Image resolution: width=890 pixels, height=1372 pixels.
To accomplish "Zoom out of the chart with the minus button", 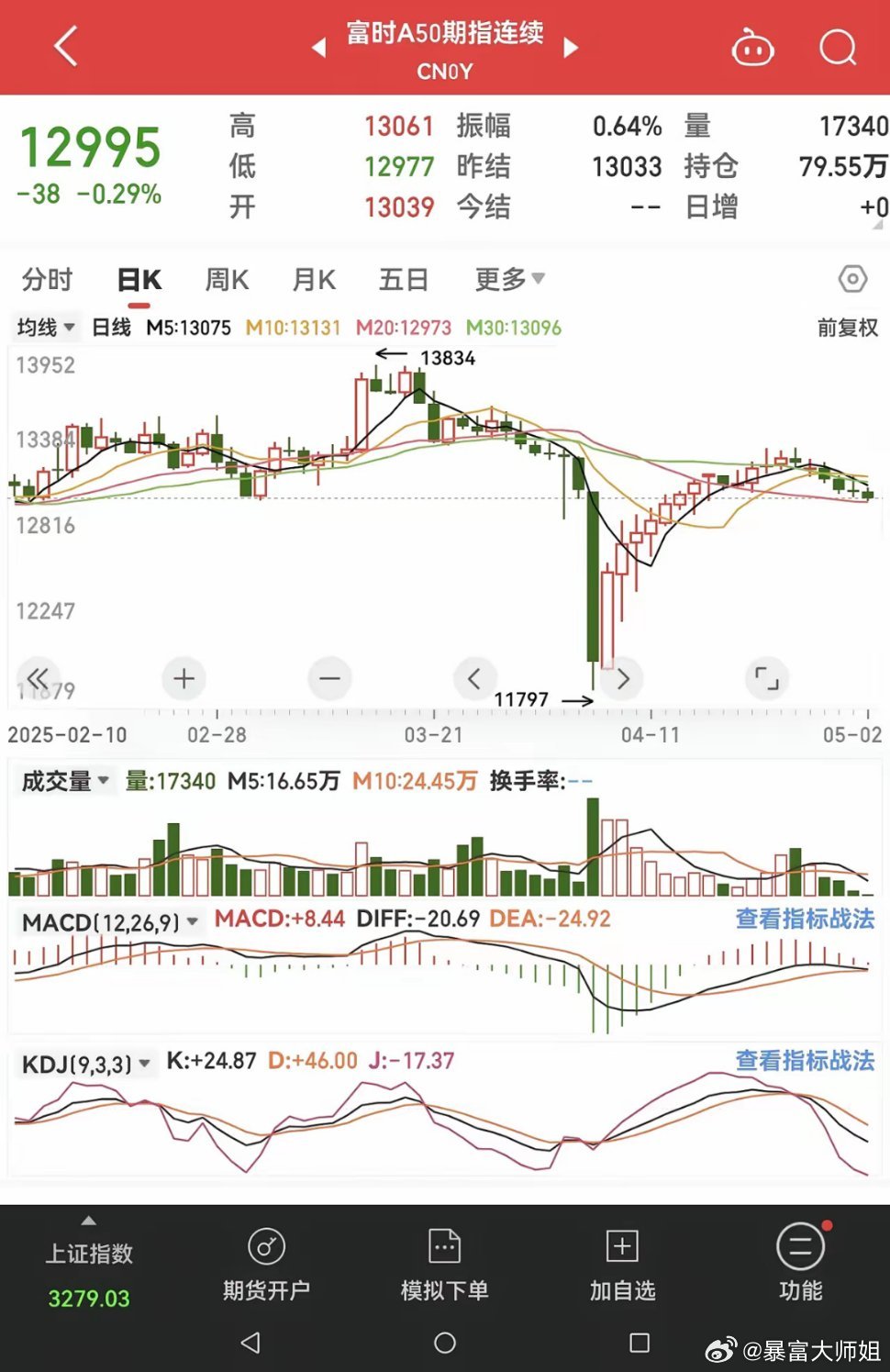I will click(329, 678).
